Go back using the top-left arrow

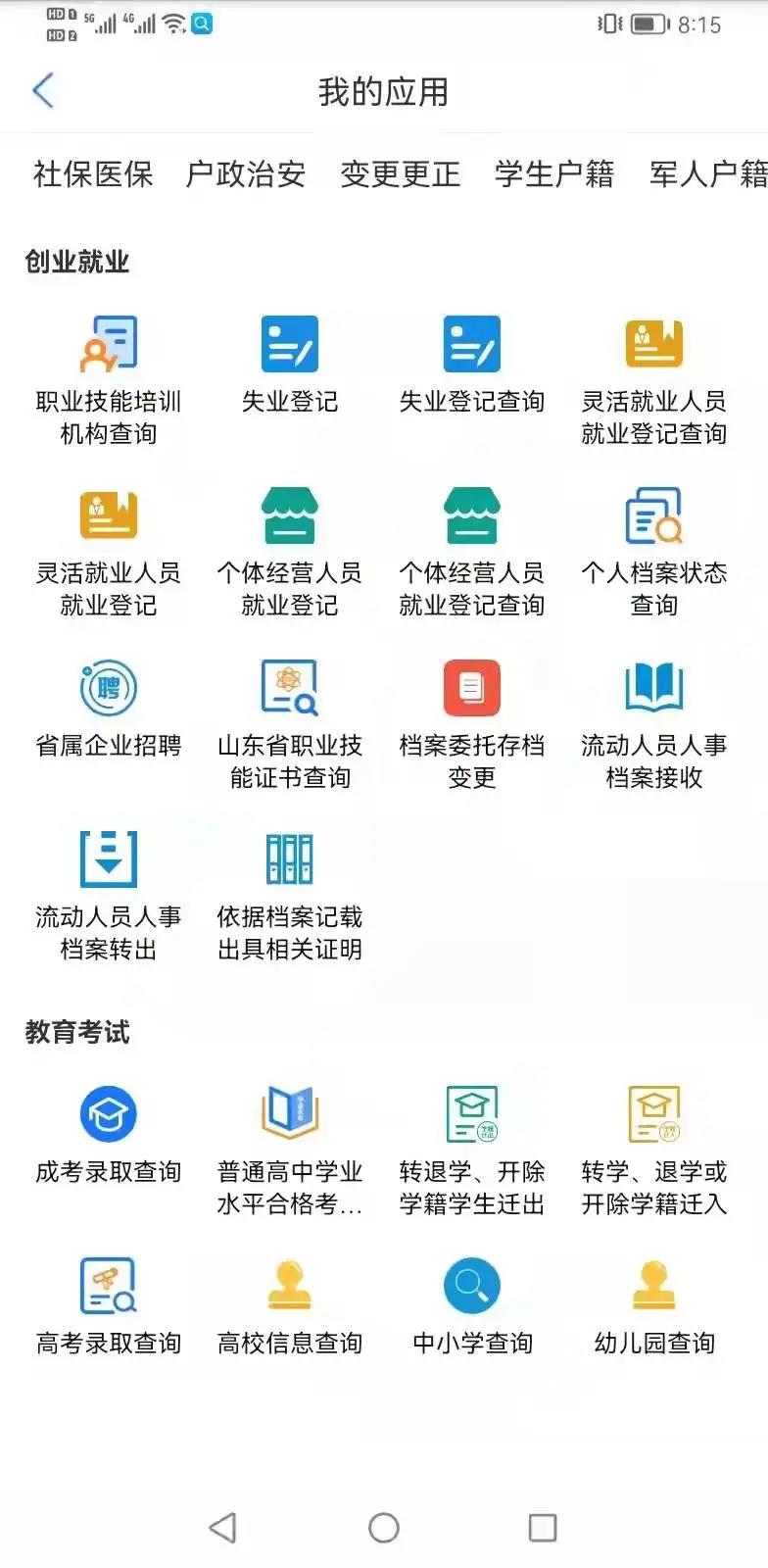tap(43, 91)
